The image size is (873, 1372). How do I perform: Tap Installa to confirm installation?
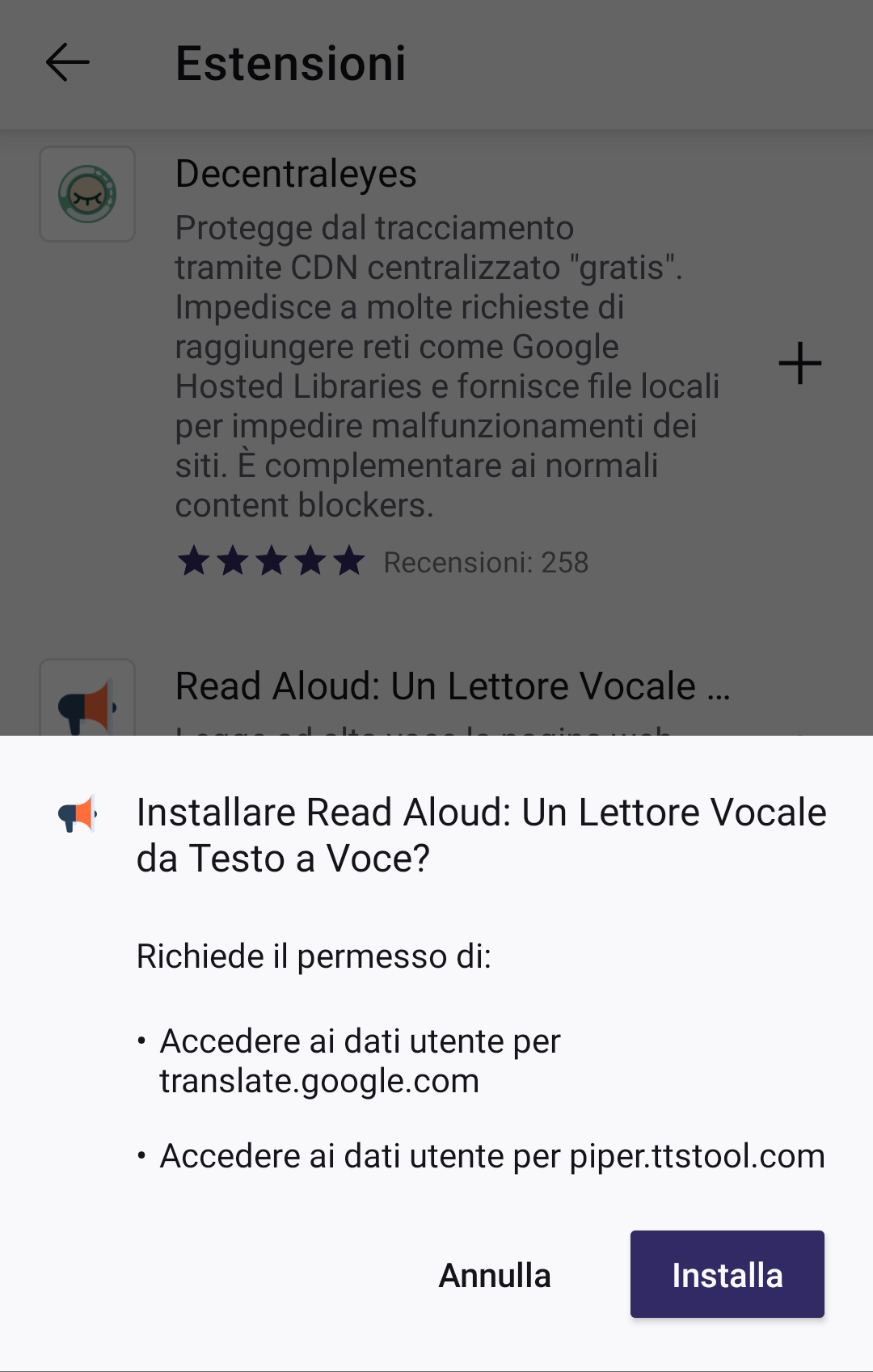point(726,1273)
